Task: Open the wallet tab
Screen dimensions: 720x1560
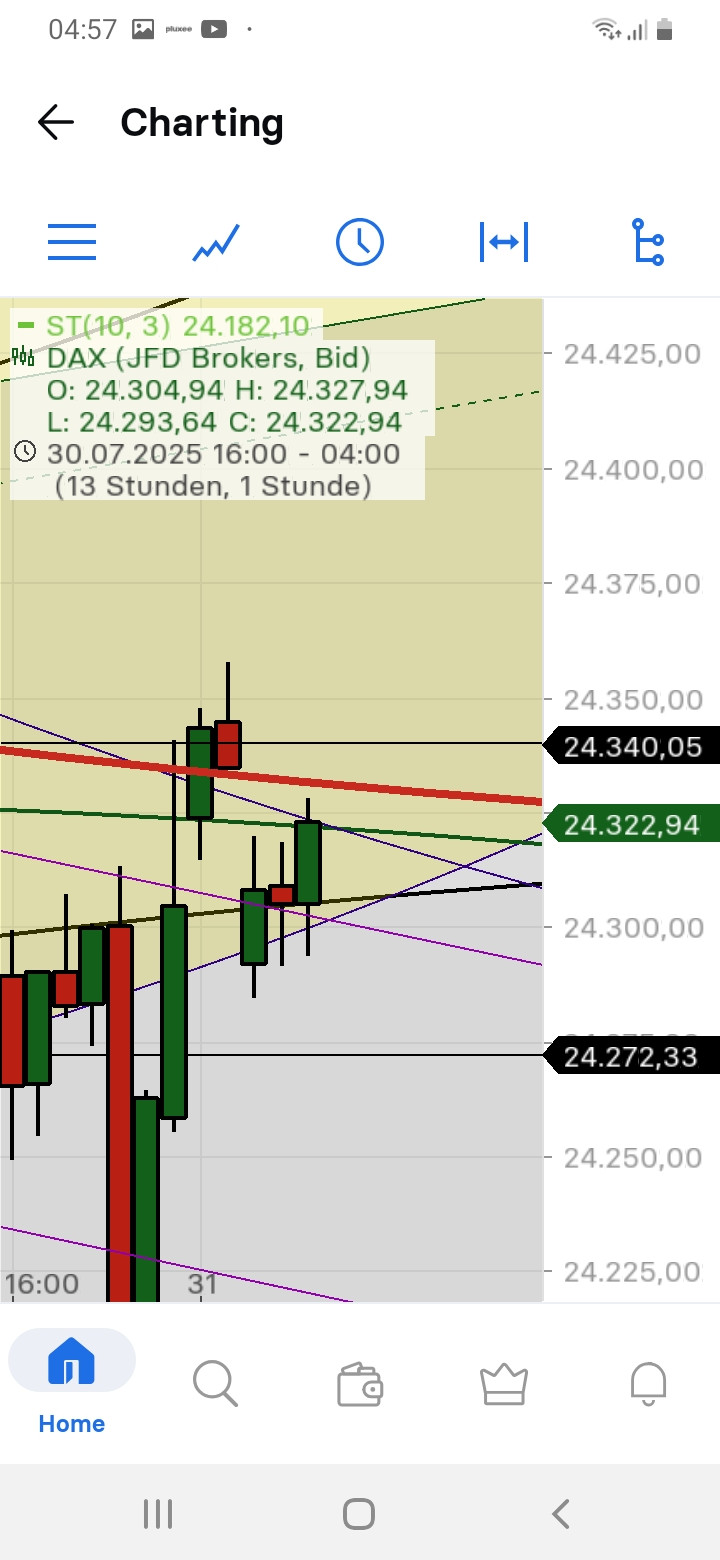Action: pos(360,1386)
